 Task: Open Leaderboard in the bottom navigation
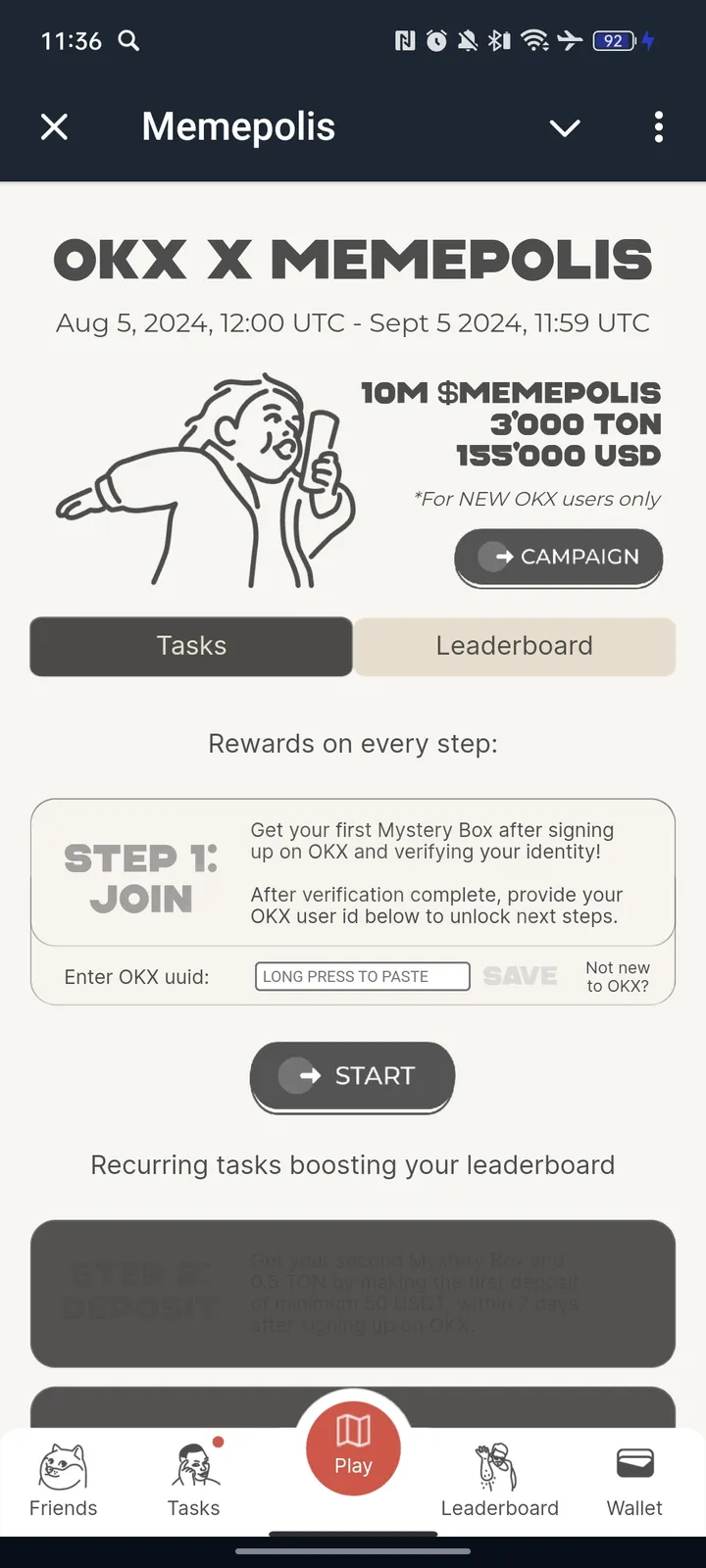[499, 1480]
